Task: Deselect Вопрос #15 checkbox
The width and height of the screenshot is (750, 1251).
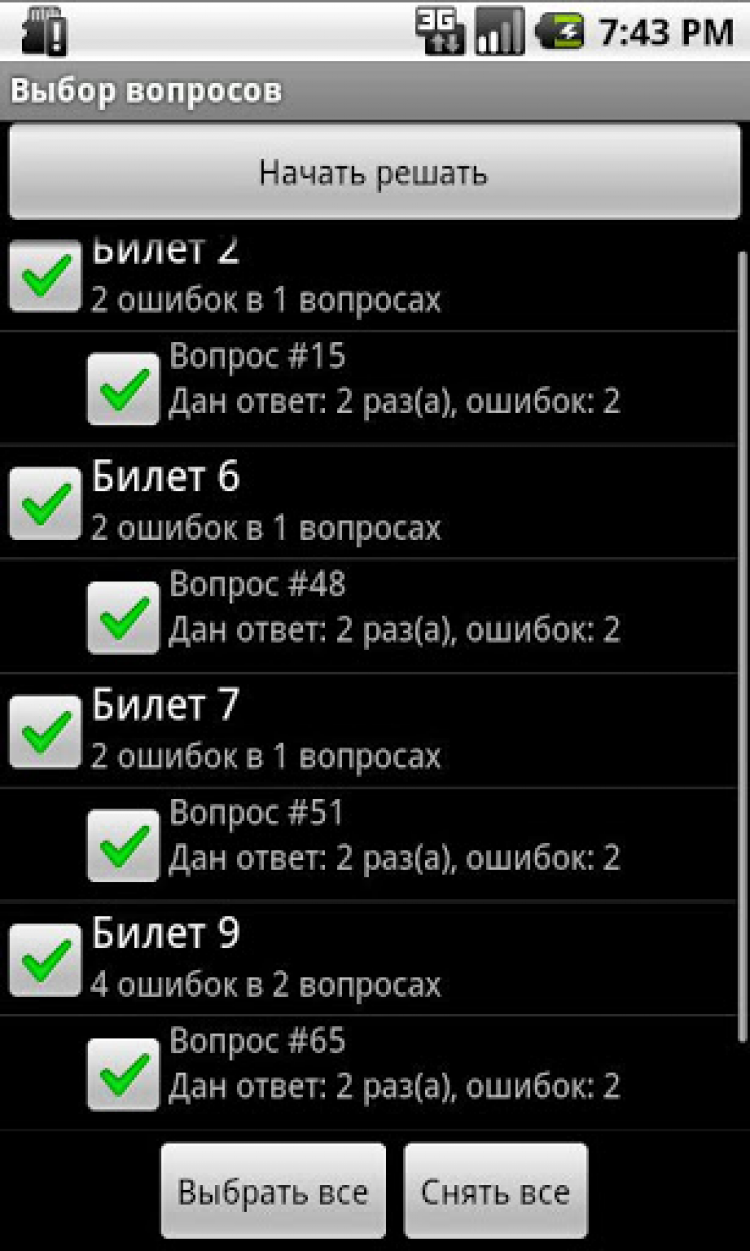Action: click(123, 388)
